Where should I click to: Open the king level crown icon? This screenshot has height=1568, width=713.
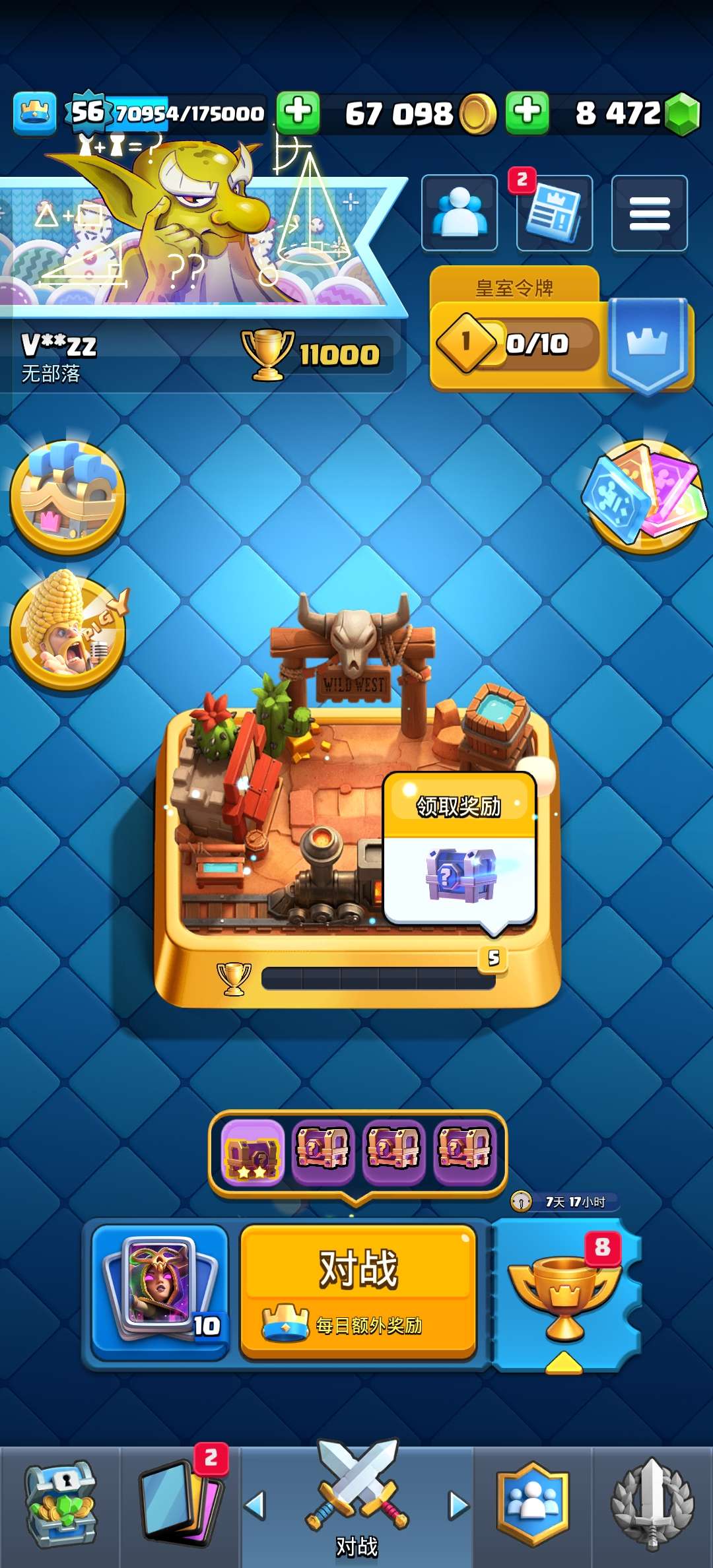pos(34,112)
